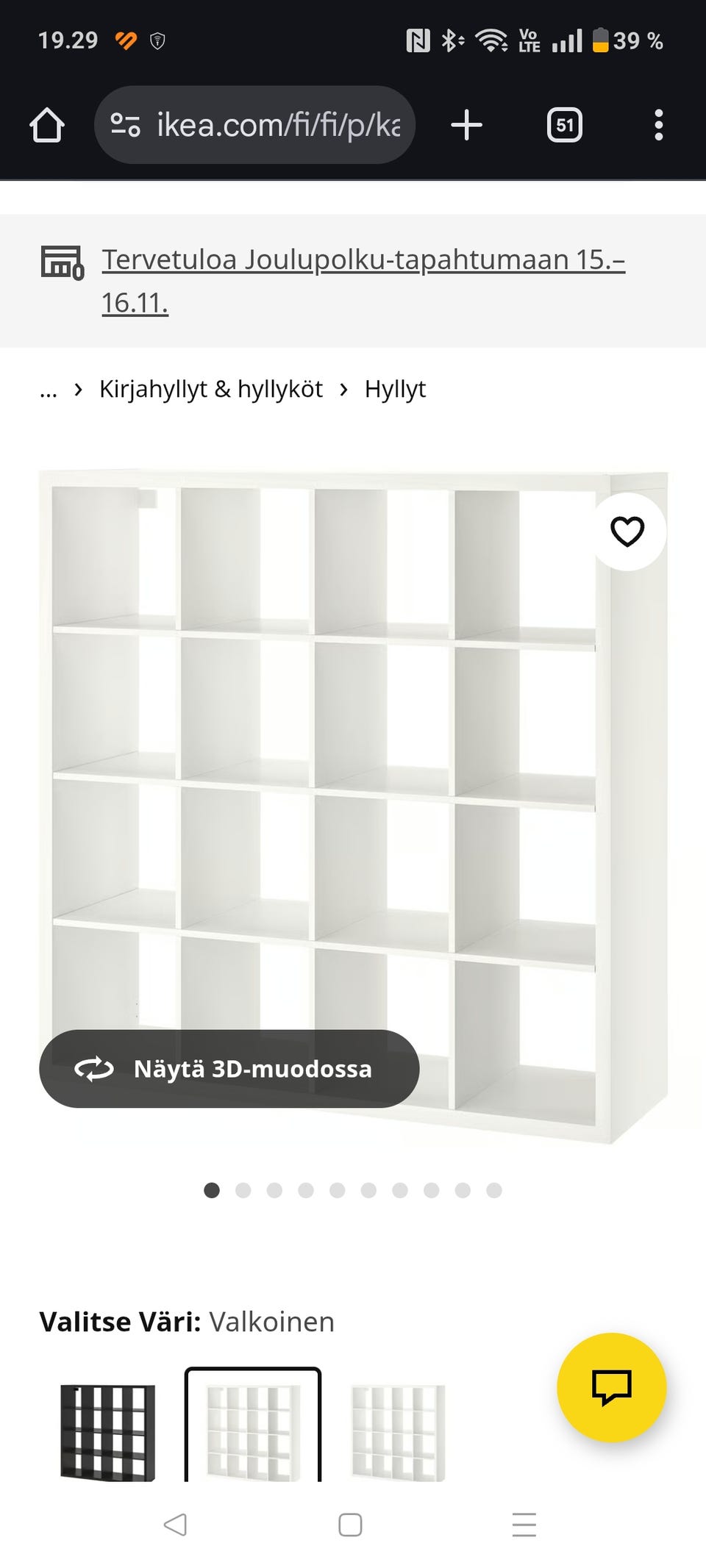
Task: Open the Hyllyt breadcrumb category
Action: 396,388
